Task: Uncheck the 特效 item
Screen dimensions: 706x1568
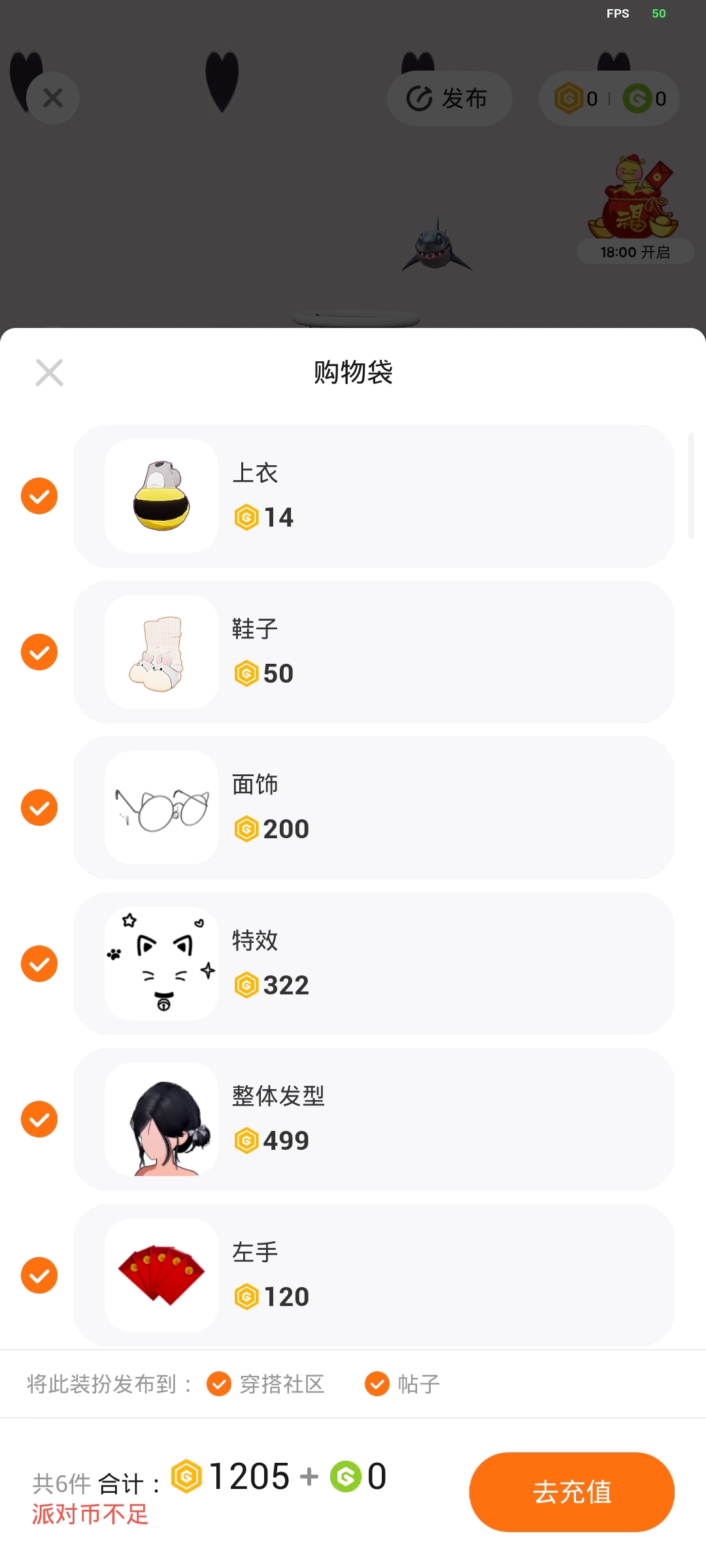Action: point(39,964)
